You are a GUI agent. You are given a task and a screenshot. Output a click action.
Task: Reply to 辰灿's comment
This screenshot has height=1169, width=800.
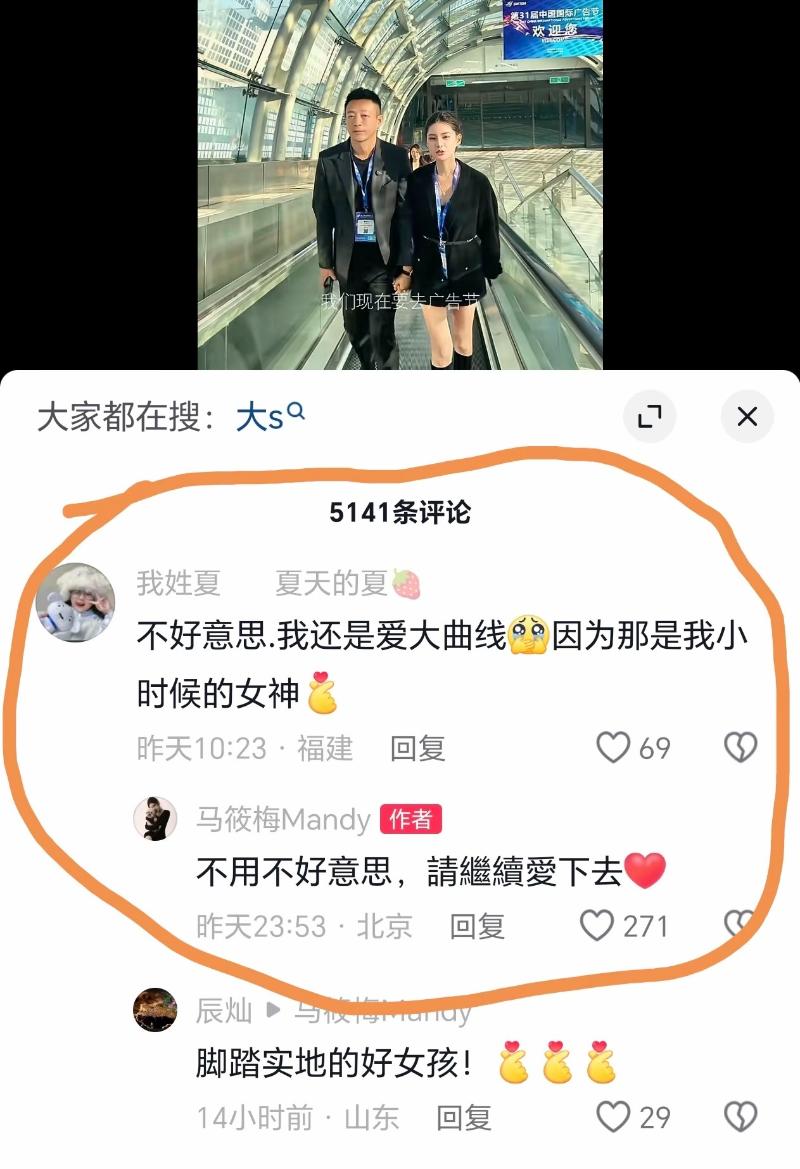coord(464,1117)
